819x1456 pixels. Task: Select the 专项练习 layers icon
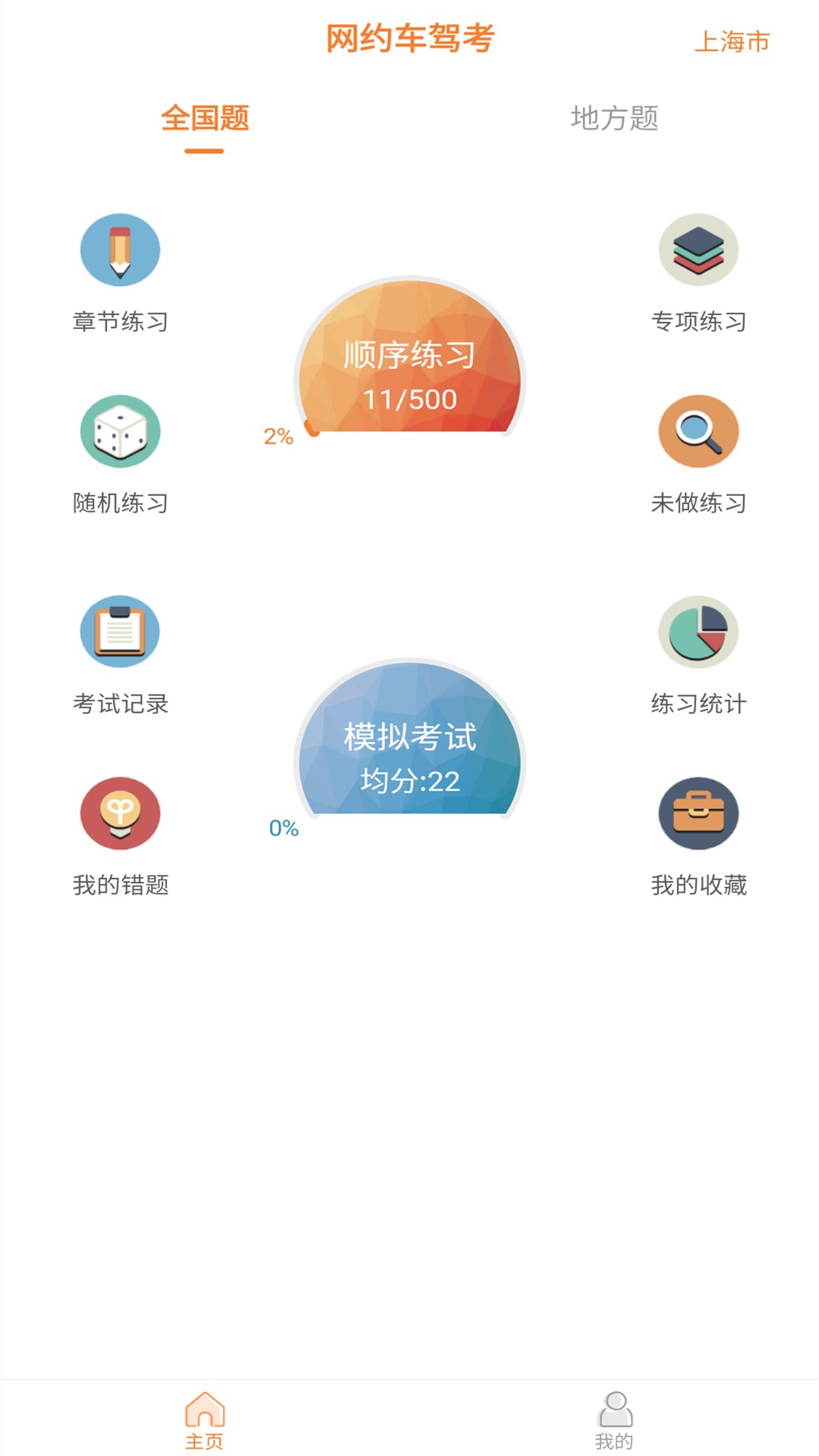point(699,250)
